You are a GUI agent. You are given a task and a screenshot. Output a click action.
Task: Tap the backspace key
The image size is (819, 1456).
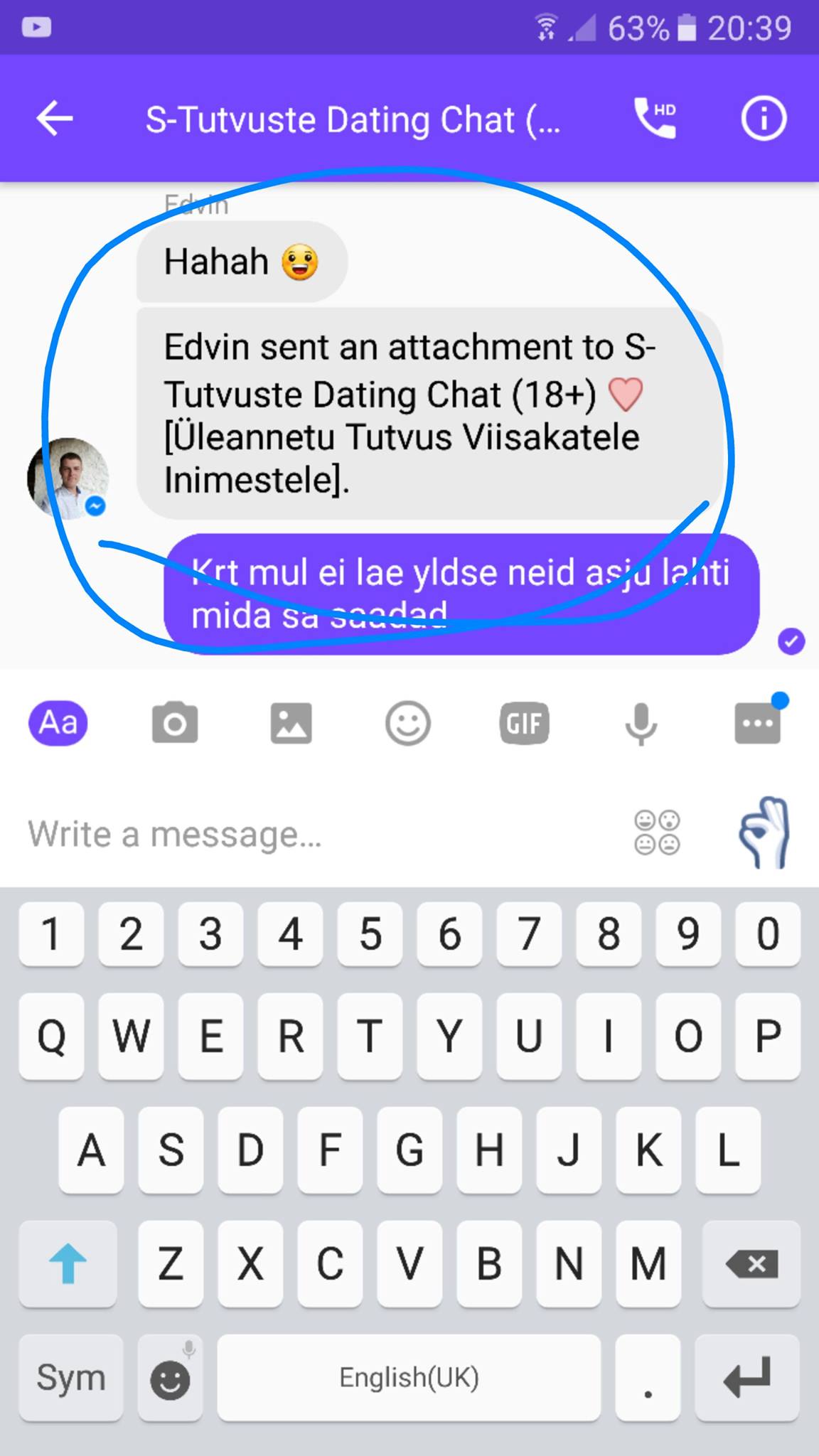click(x=751, y=1265)
